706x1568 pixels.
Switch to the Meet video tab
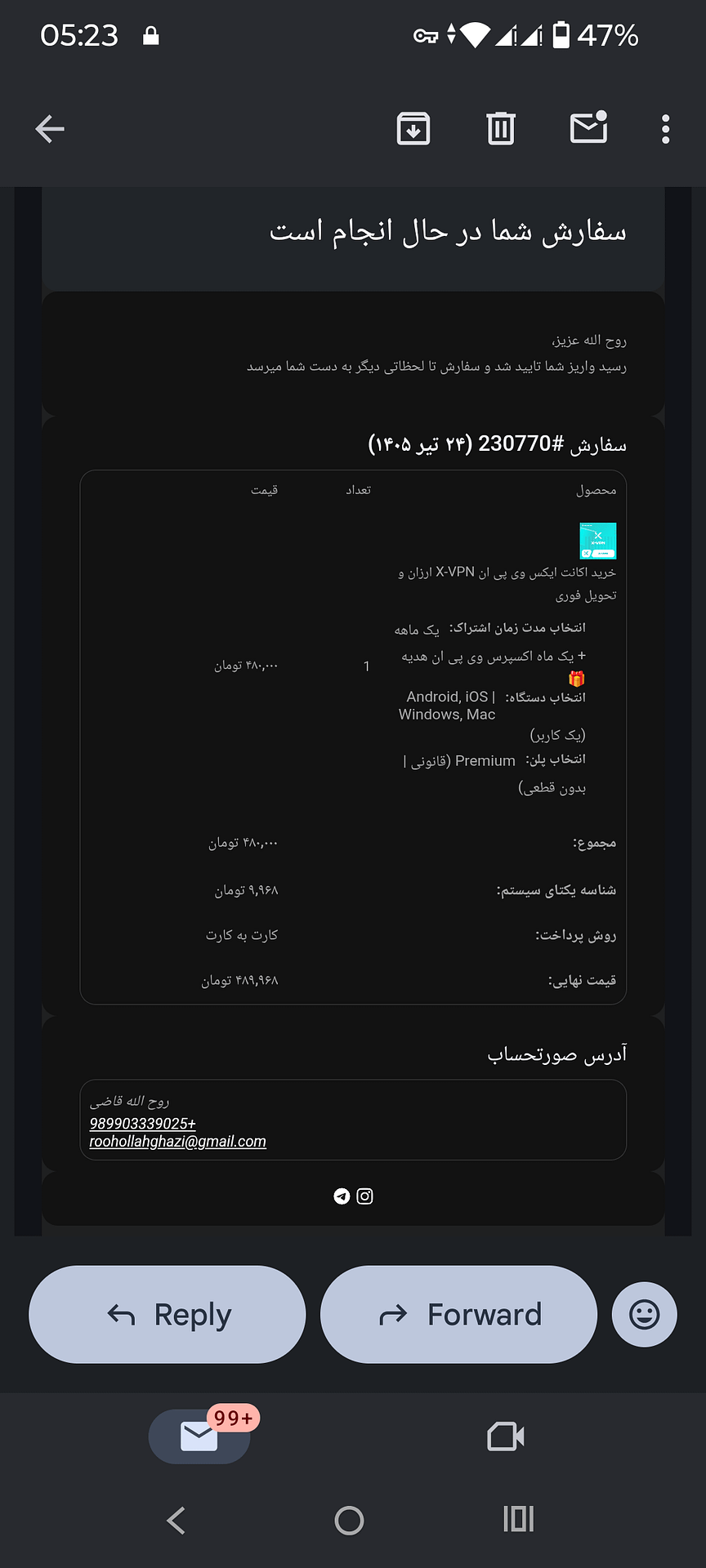pyautogui.click(x=506, y=1437)
